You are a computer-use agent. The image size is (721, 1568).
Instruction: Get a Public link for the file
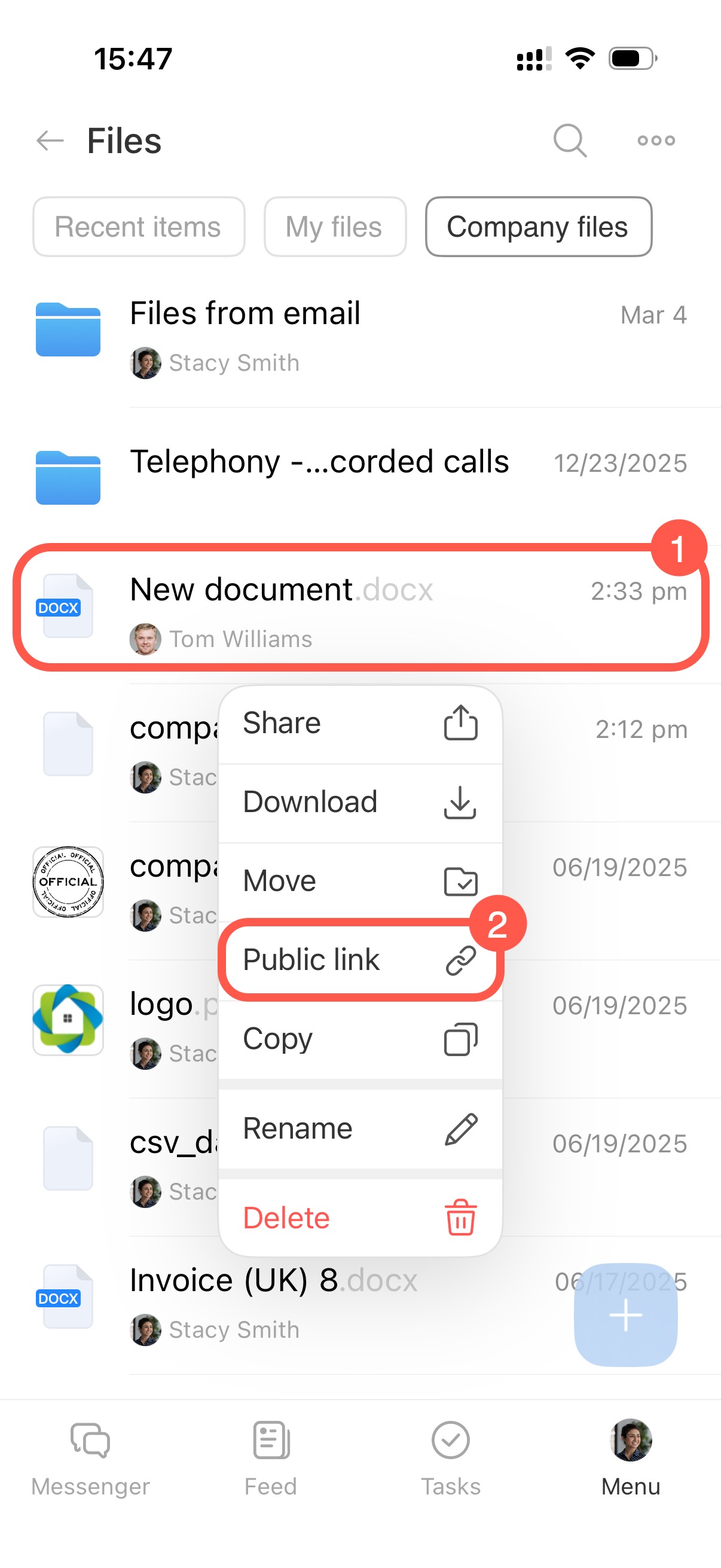pos(359,960)
